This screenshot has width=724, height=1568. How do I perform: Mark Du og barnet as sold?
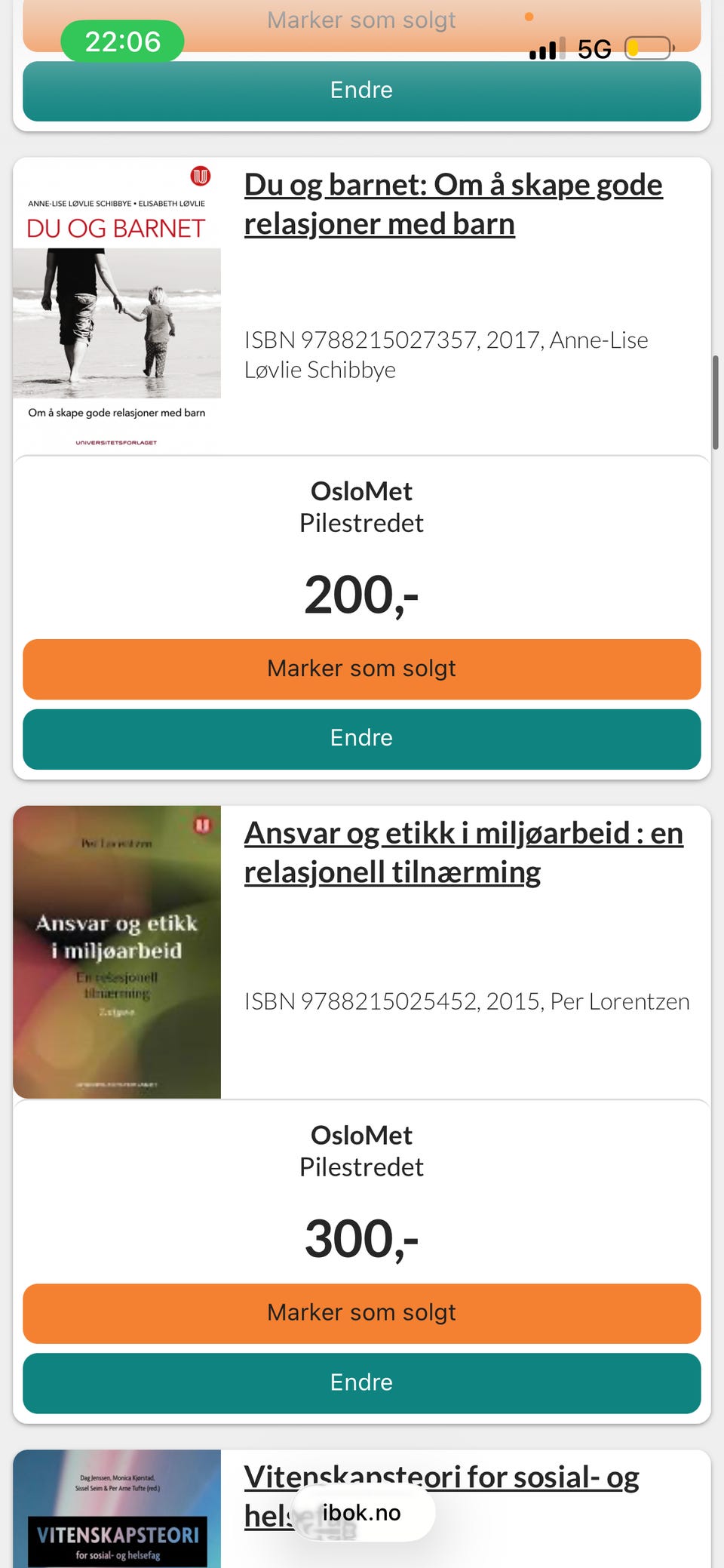(x=361, y=669)
